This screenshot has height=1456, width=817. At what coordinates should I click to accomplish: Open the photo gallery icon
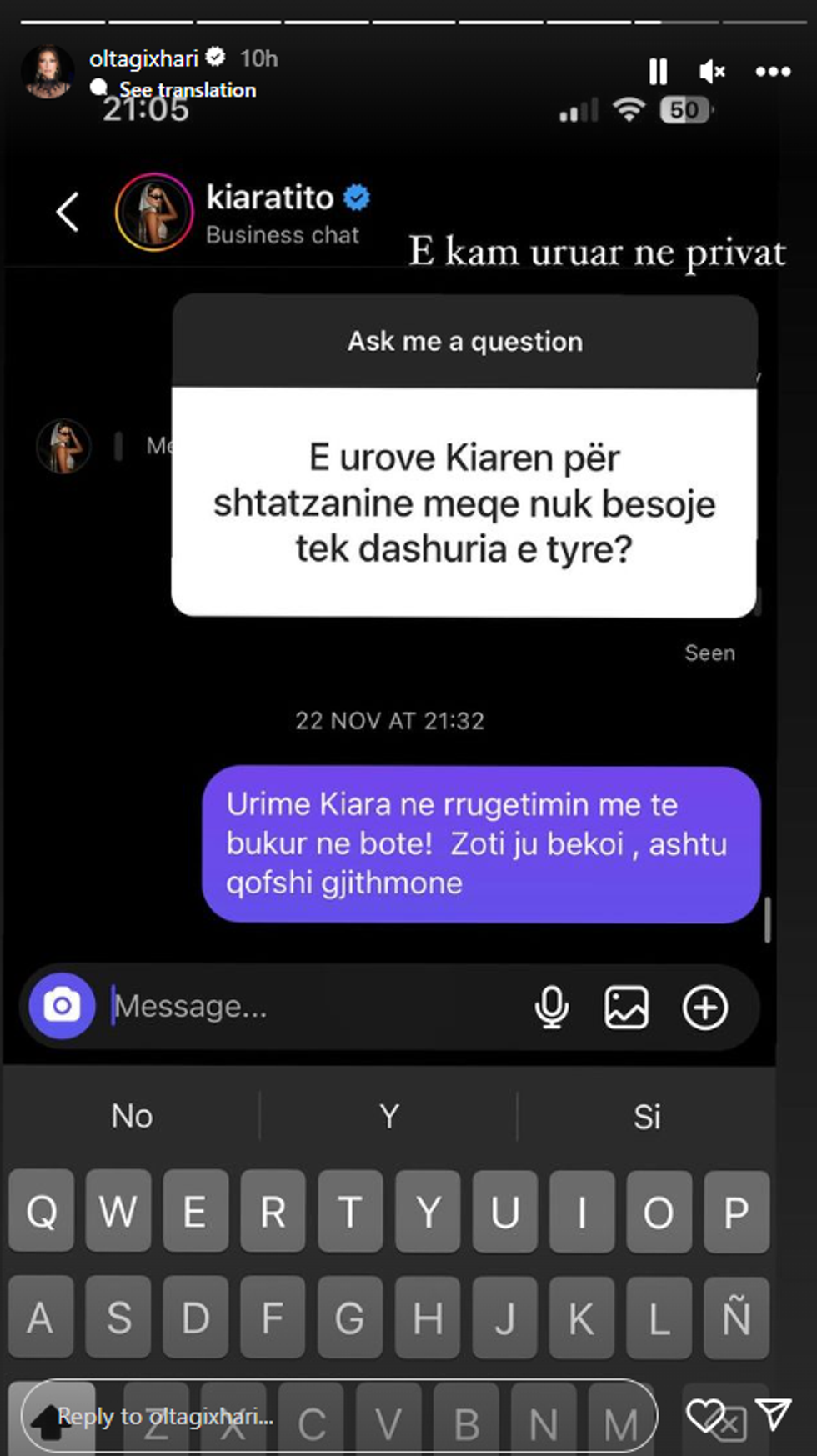627,1008
